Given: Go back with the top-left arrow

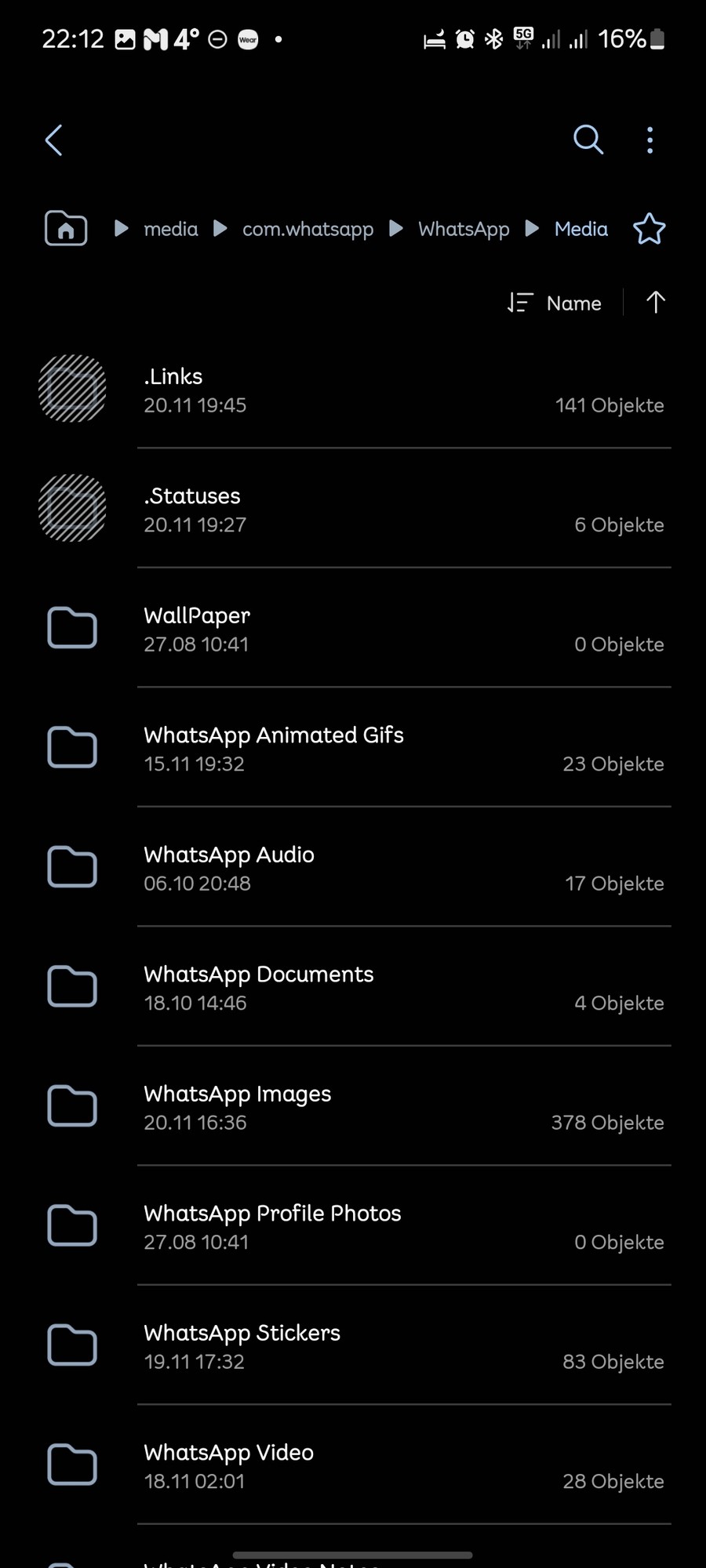Looking at the screenshot, I should click(53, 140).
